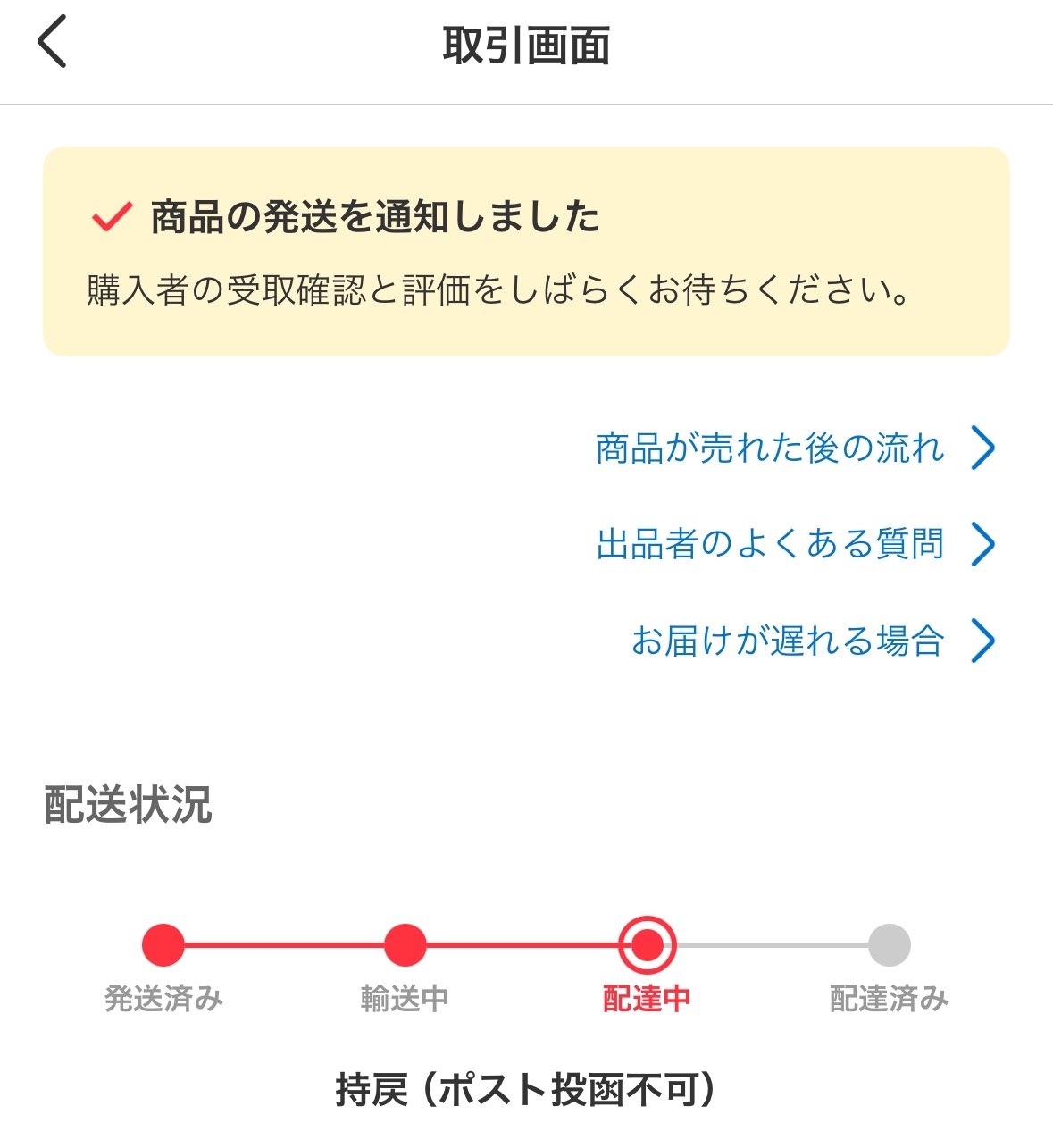Go back using the top-left arrow
Viewport: 1053px width, 1148px height.
point(52,43)
